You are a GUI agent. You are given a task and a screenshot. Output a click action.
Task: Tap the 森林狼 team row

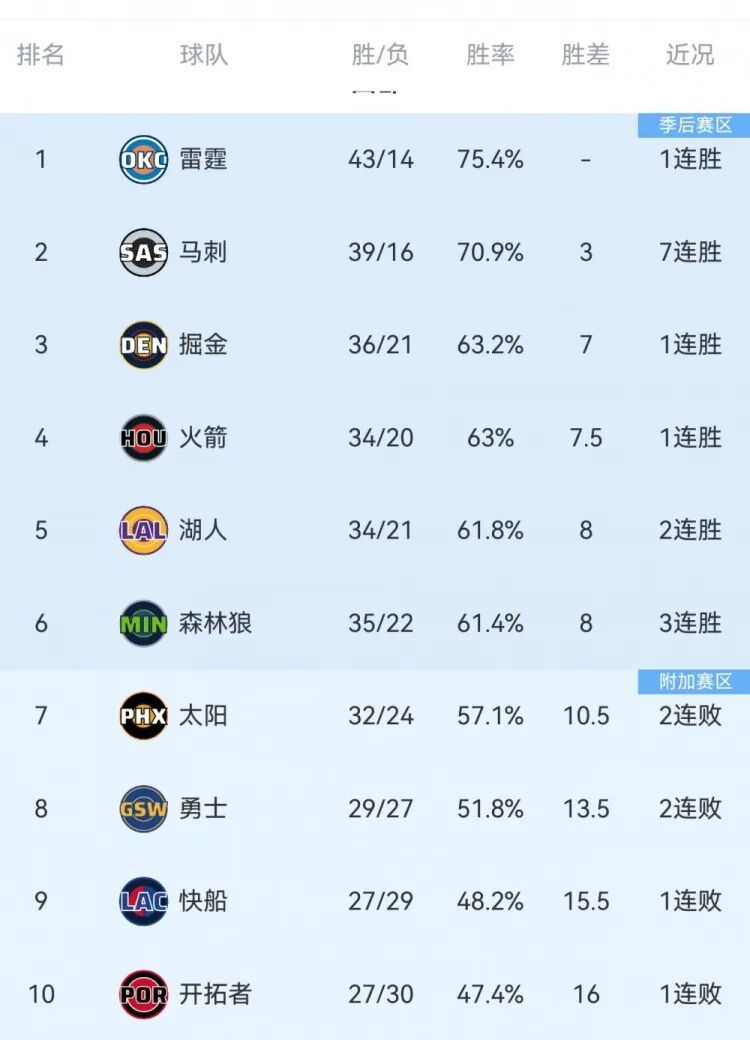pyautogui.click(x=375, y=623)
